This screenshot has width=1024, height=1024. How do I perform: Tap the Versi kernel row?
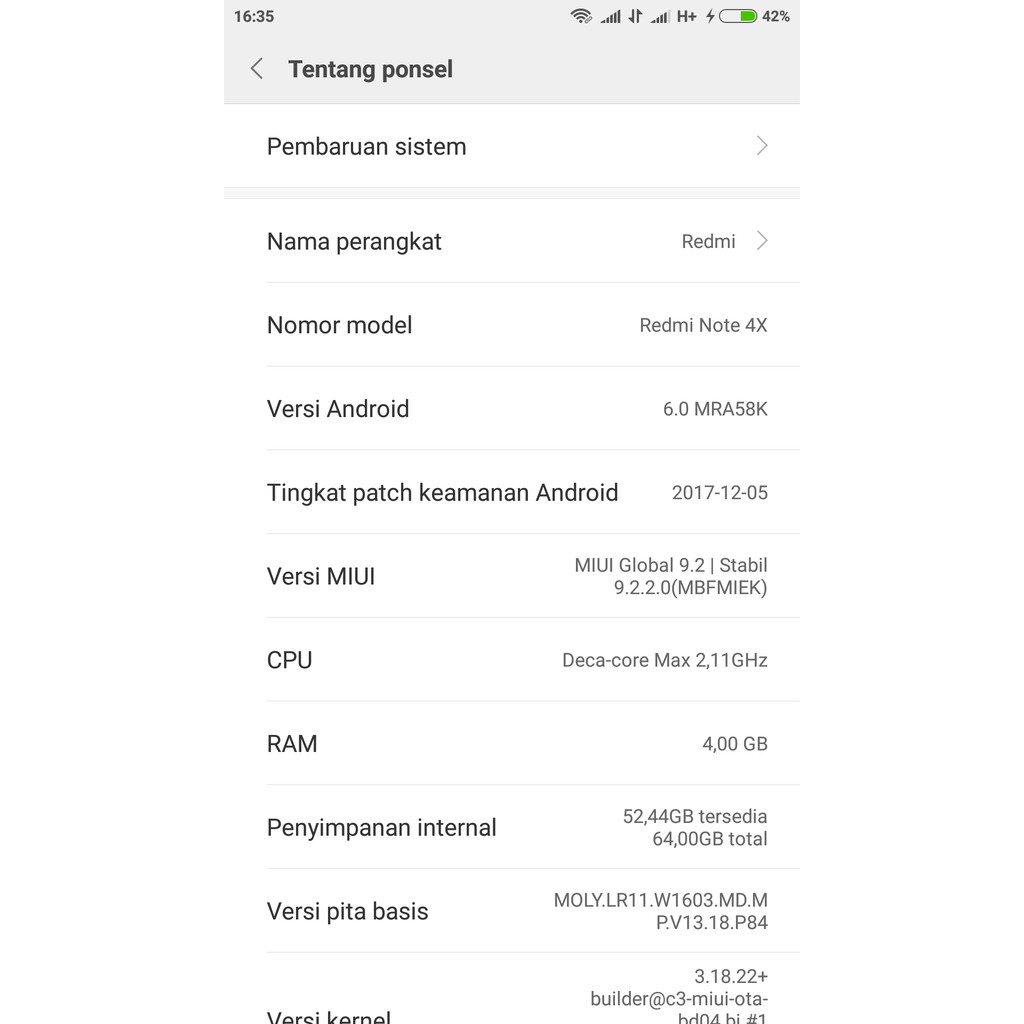point(512,989)
